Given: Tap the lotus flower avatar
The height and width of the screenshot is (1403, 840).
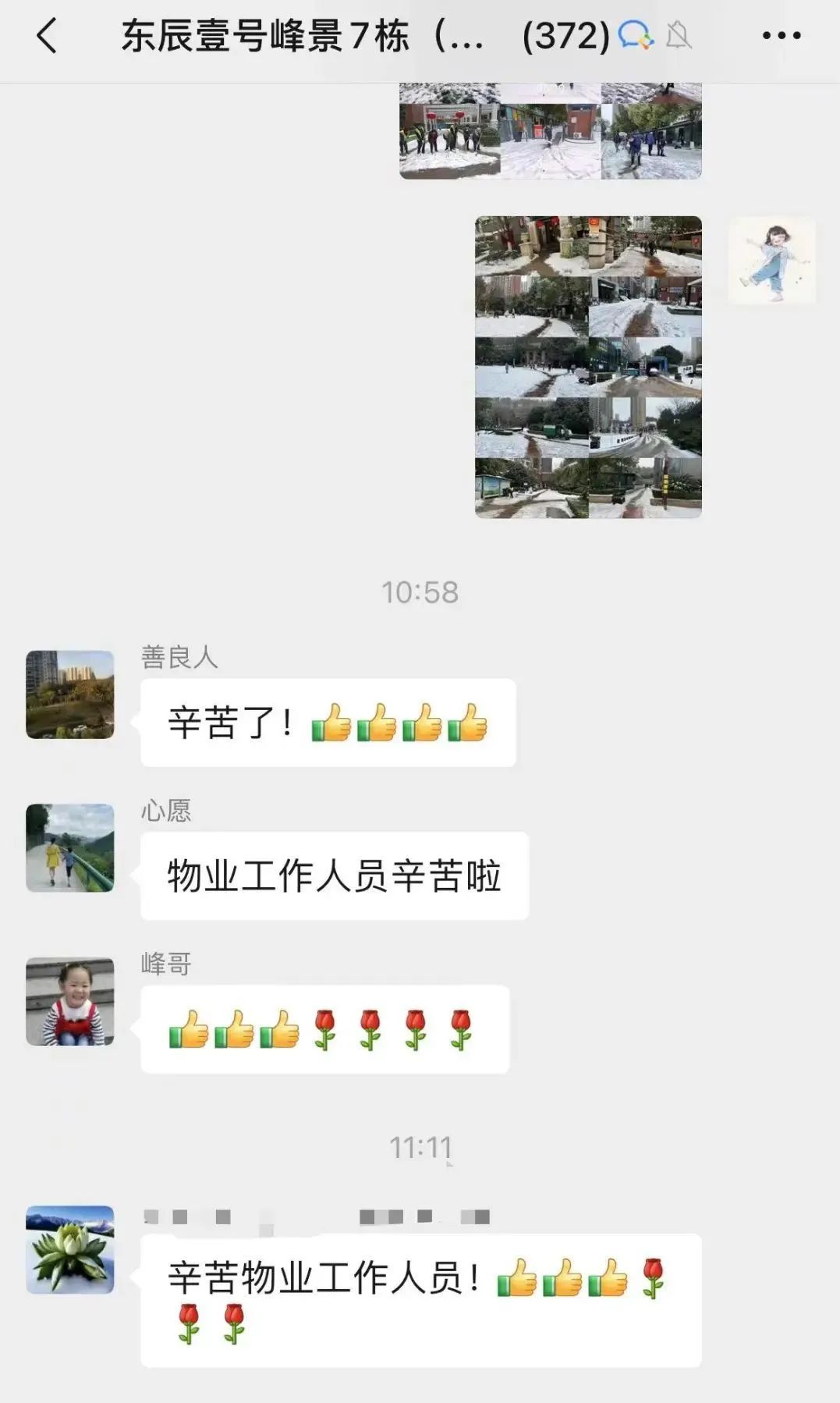Looking at the screenshot, I should (70, 1250).
